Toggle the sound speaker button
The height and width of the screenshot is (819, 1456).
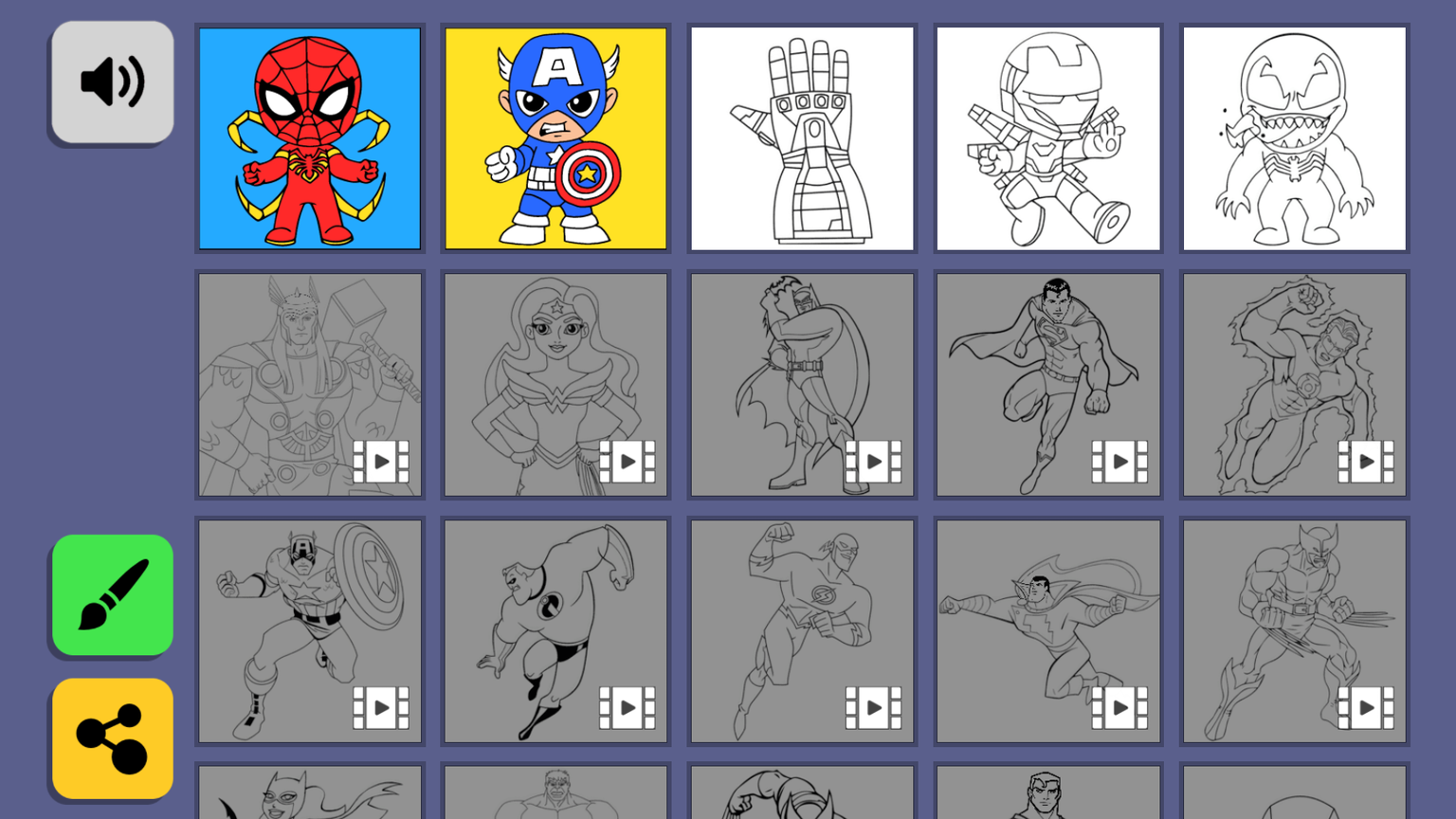coord(112,82)
